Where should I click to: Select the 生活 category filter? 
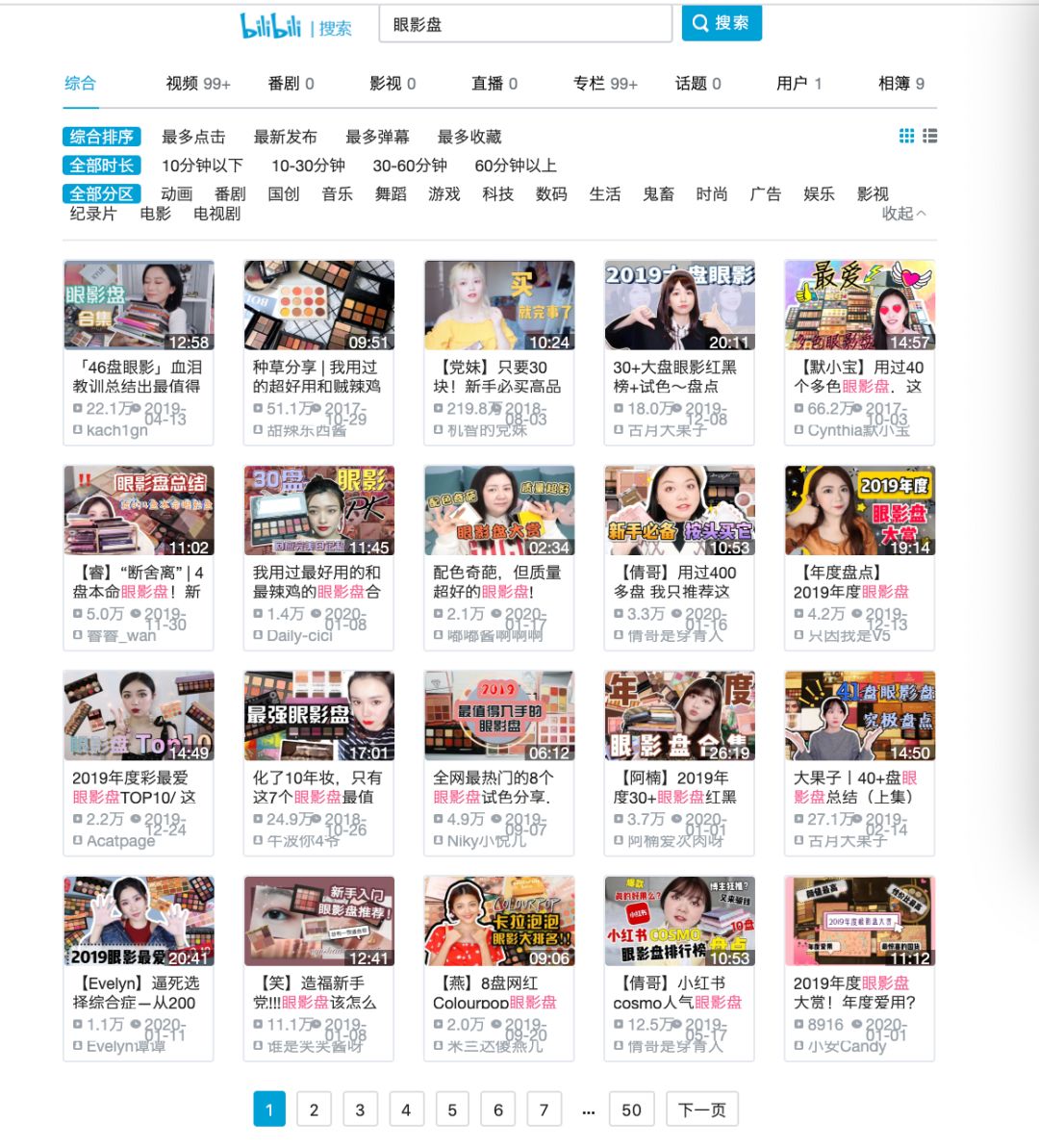coord(604,193)
